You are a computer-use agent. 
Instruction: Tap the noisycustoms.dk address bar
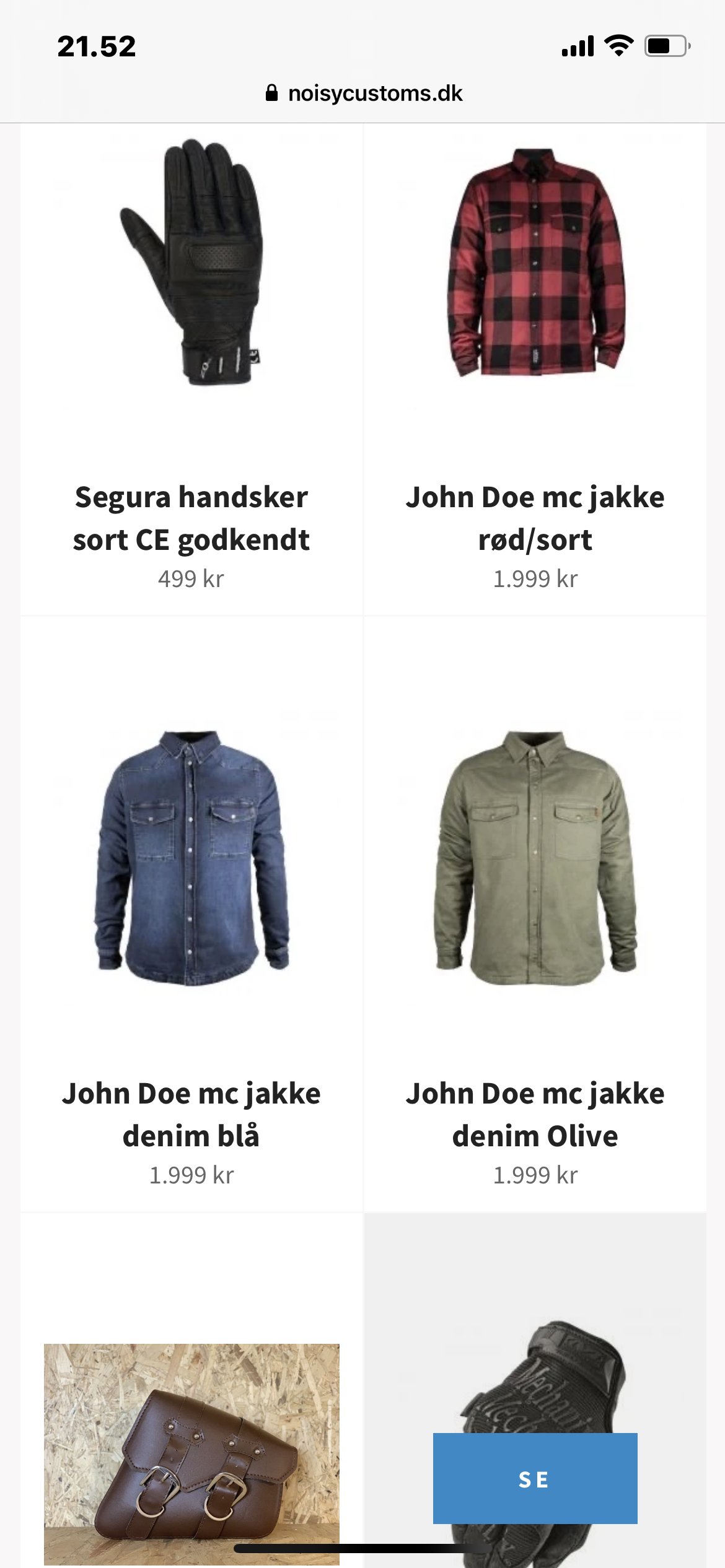(364, 94)
